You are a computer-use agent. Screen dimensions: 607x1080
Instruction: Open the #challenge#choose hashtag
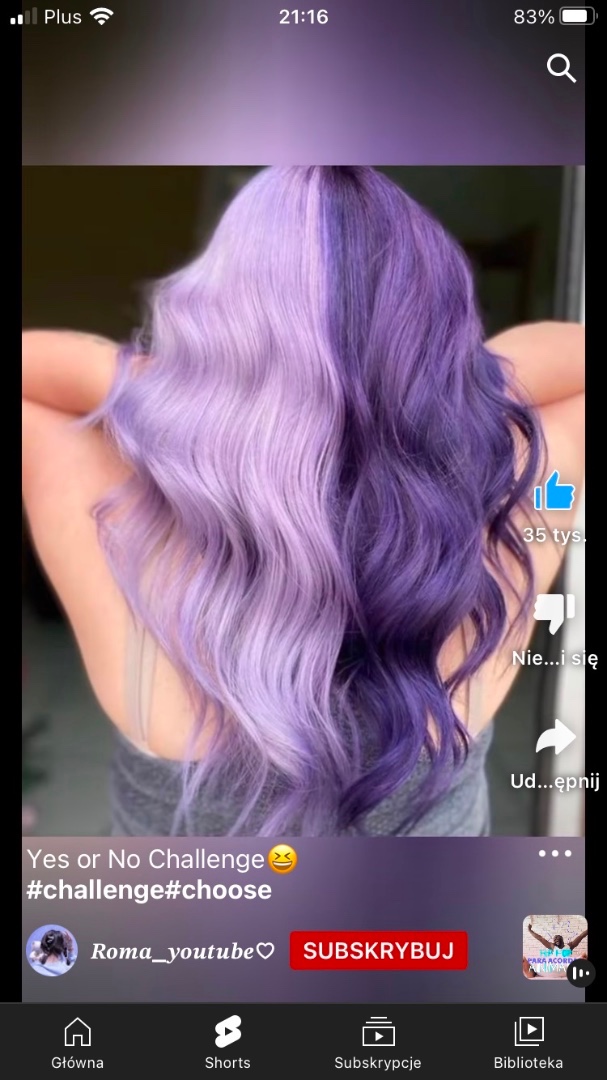tap(149, 890)
